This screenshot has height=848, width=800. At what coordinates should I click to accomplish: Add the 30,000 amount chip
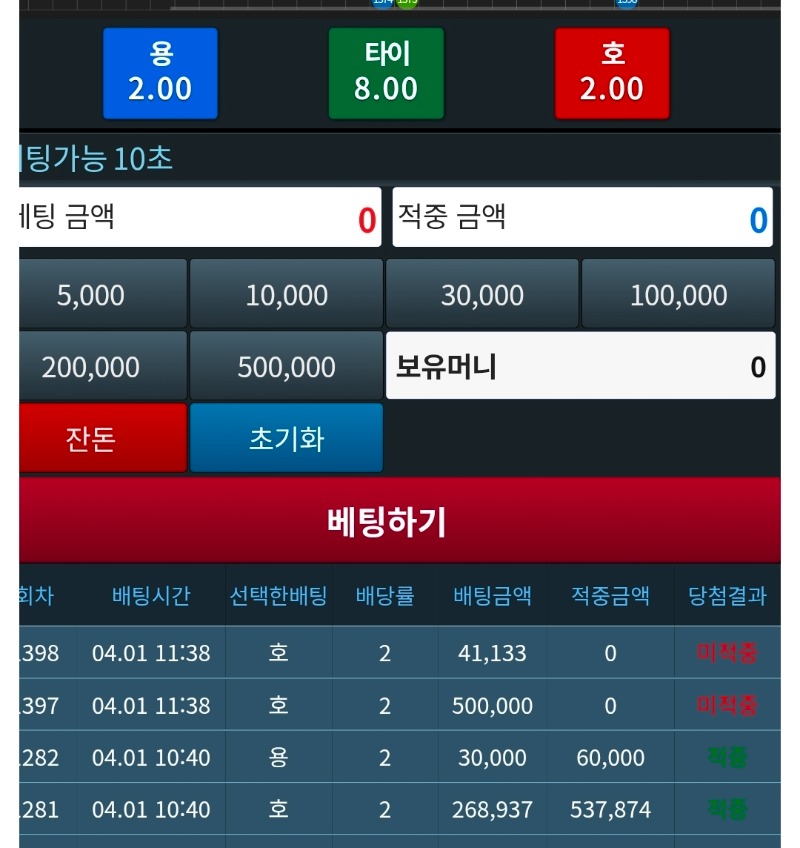coord(482,295)
